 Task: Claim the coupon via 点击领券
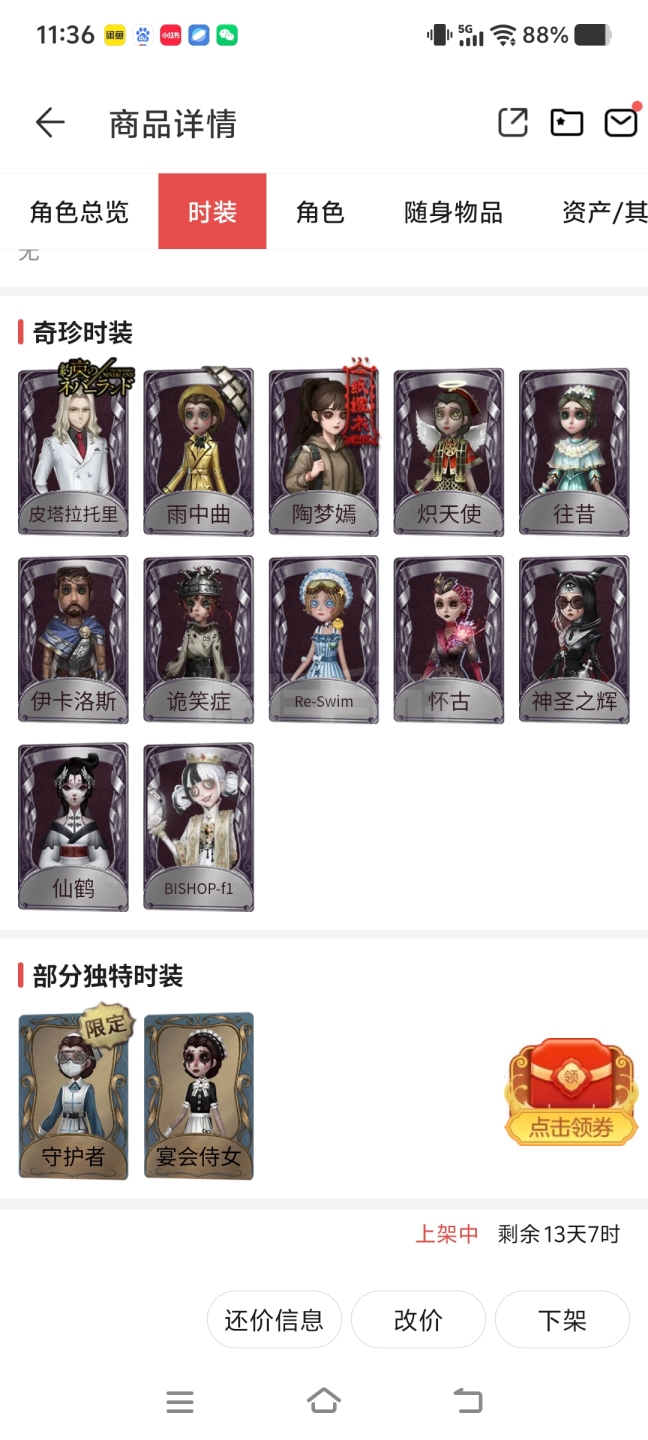(x=571, y=1093)
